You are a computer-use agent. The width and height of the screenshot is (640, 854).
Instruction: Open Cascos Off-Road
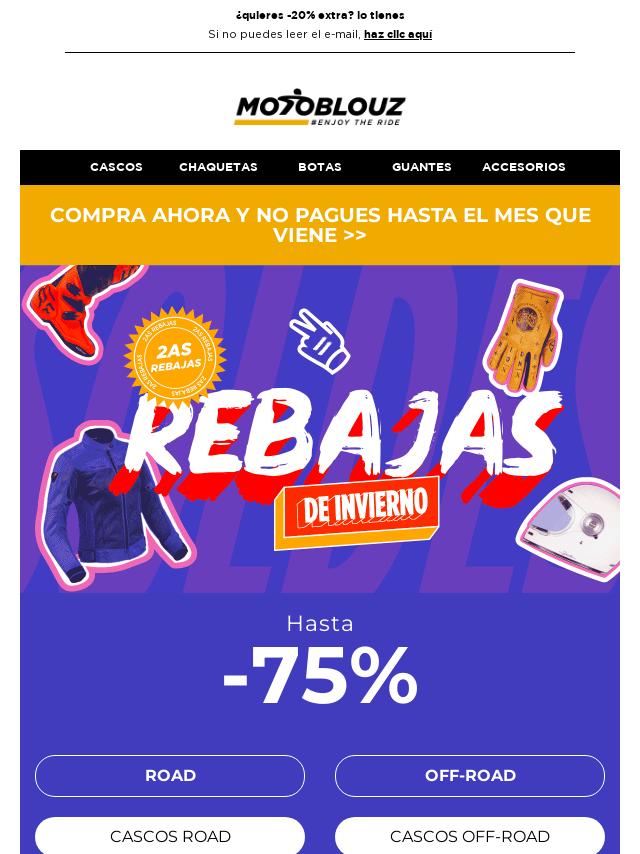(470, 836)
